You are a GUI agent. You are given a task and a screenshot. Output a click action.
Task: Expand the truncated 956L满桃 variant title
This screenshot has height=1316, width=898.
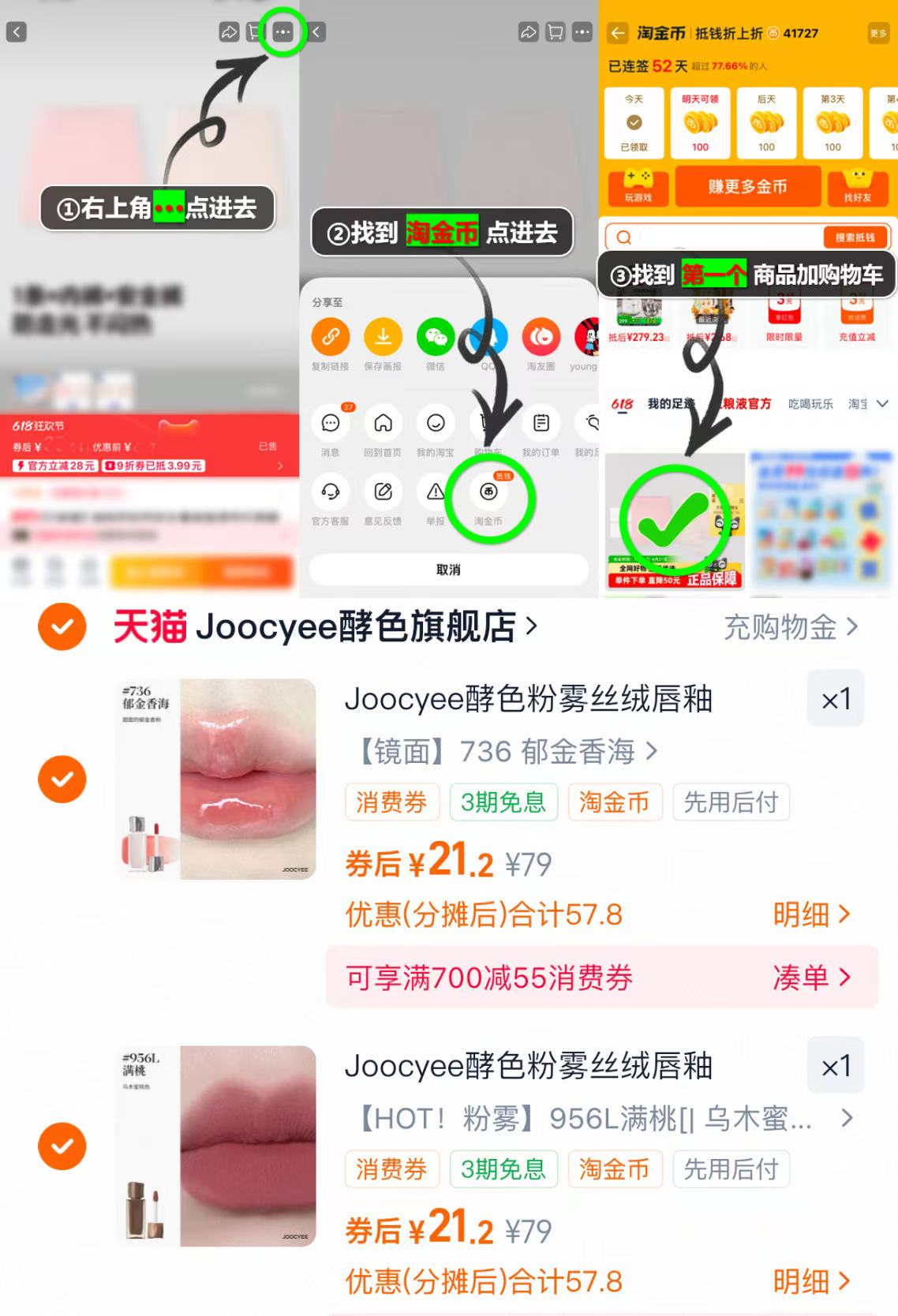click(x=847, y=1119)
